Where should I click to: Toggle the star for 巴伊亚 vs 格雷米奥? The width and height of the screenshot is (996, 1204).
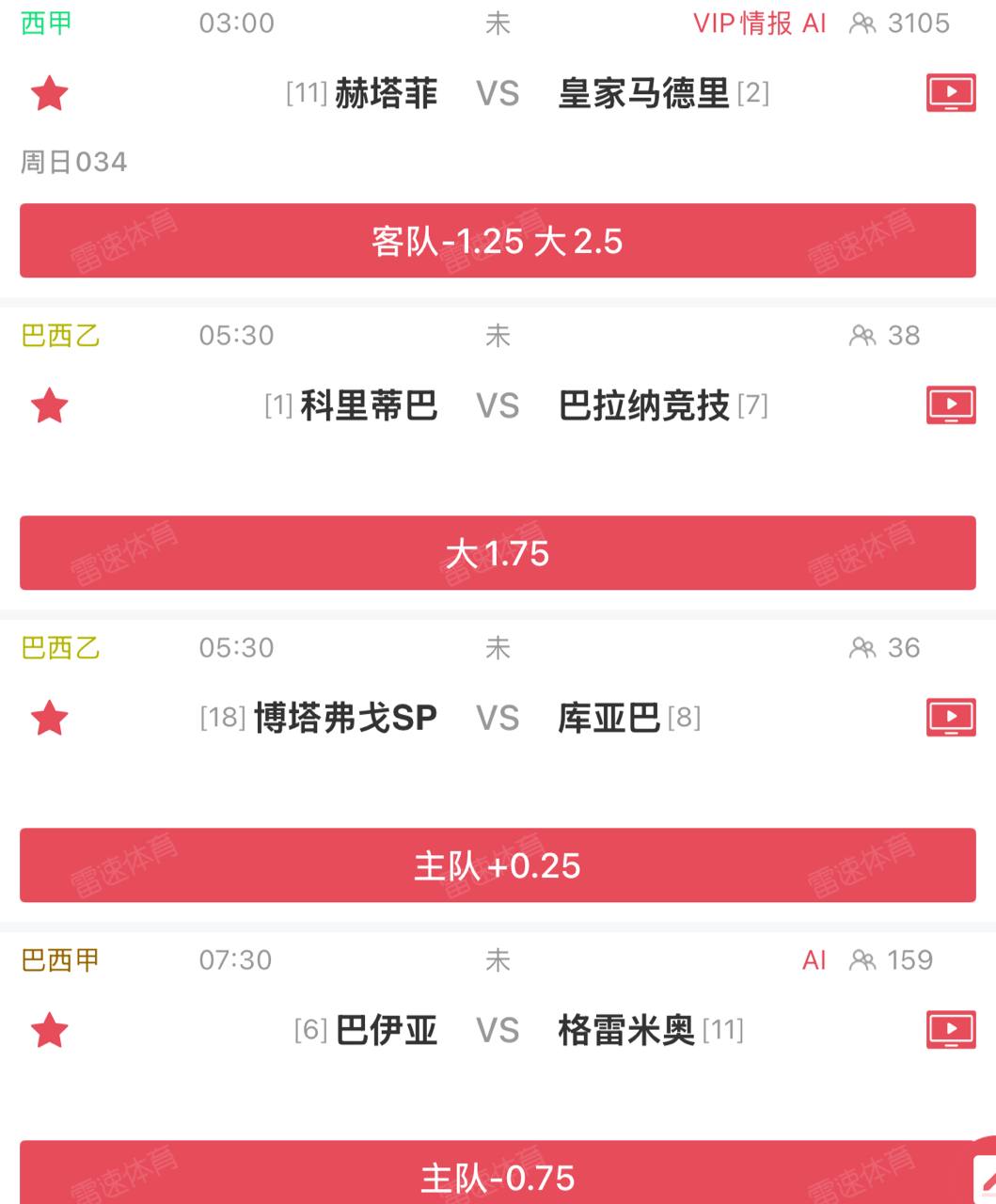50,1031
